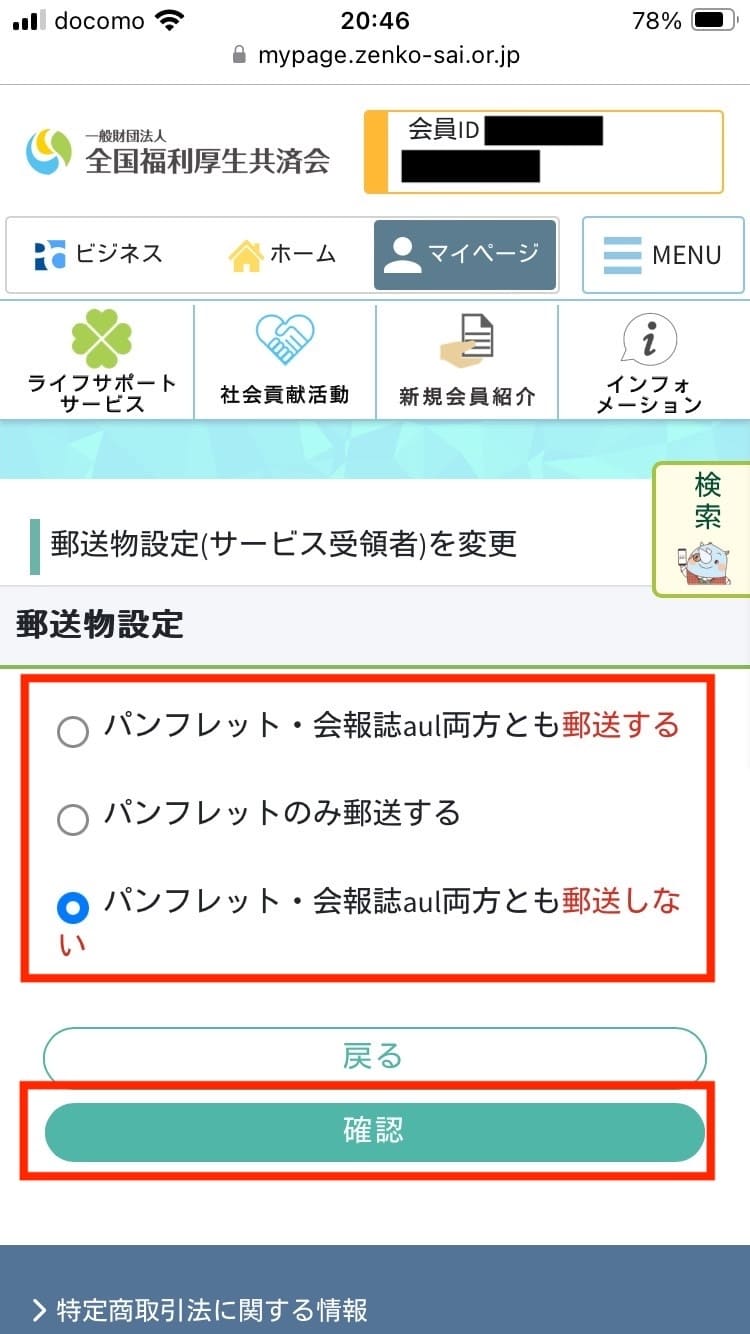The height and width of the screenshot is (1334, 750).
Task: Tap the 全国福利厚生共済会 logo
Action: 178,153
